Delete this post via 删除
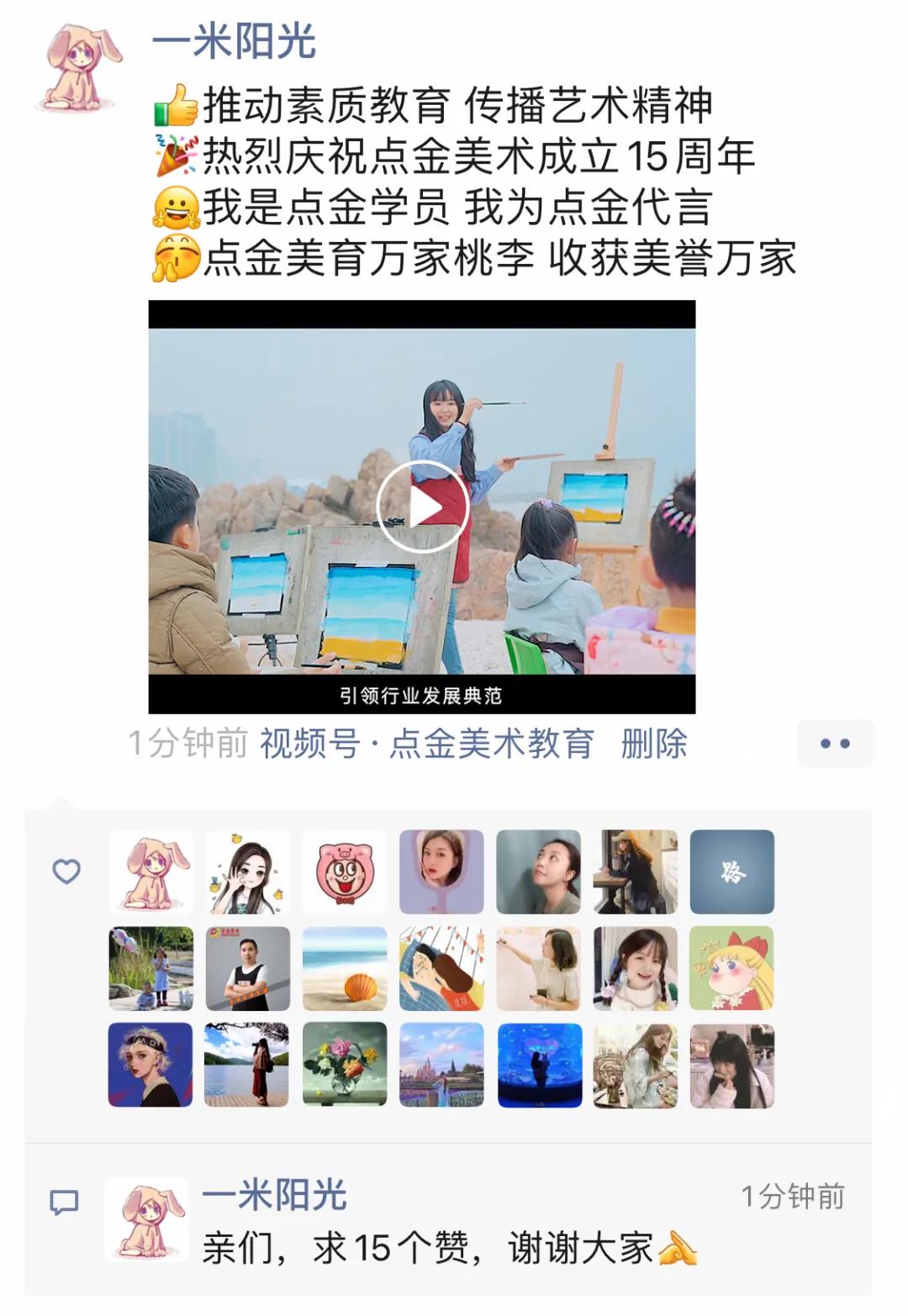Viewport: 908px width, 1316px height. (653, 744)
